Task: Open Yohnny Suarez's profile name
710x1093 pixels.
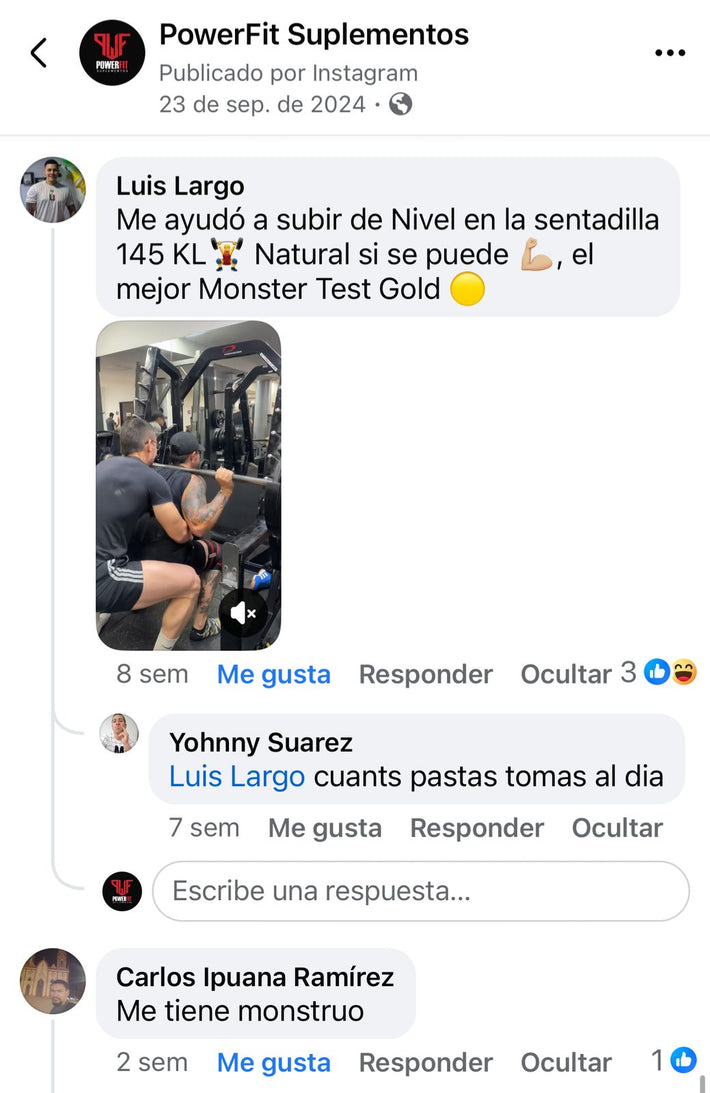Action: 261,743
